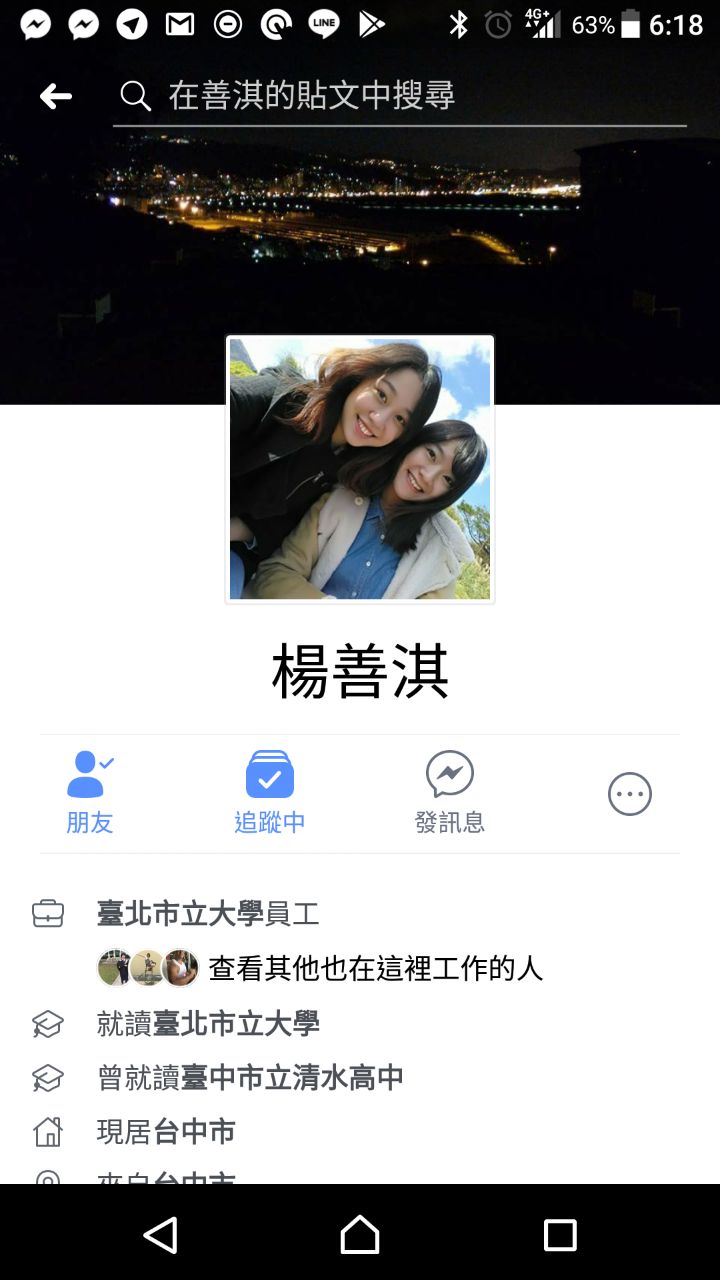Tap the search field for 善淇's posts
The image size is (720, 1280).
[x=400, y=96]
